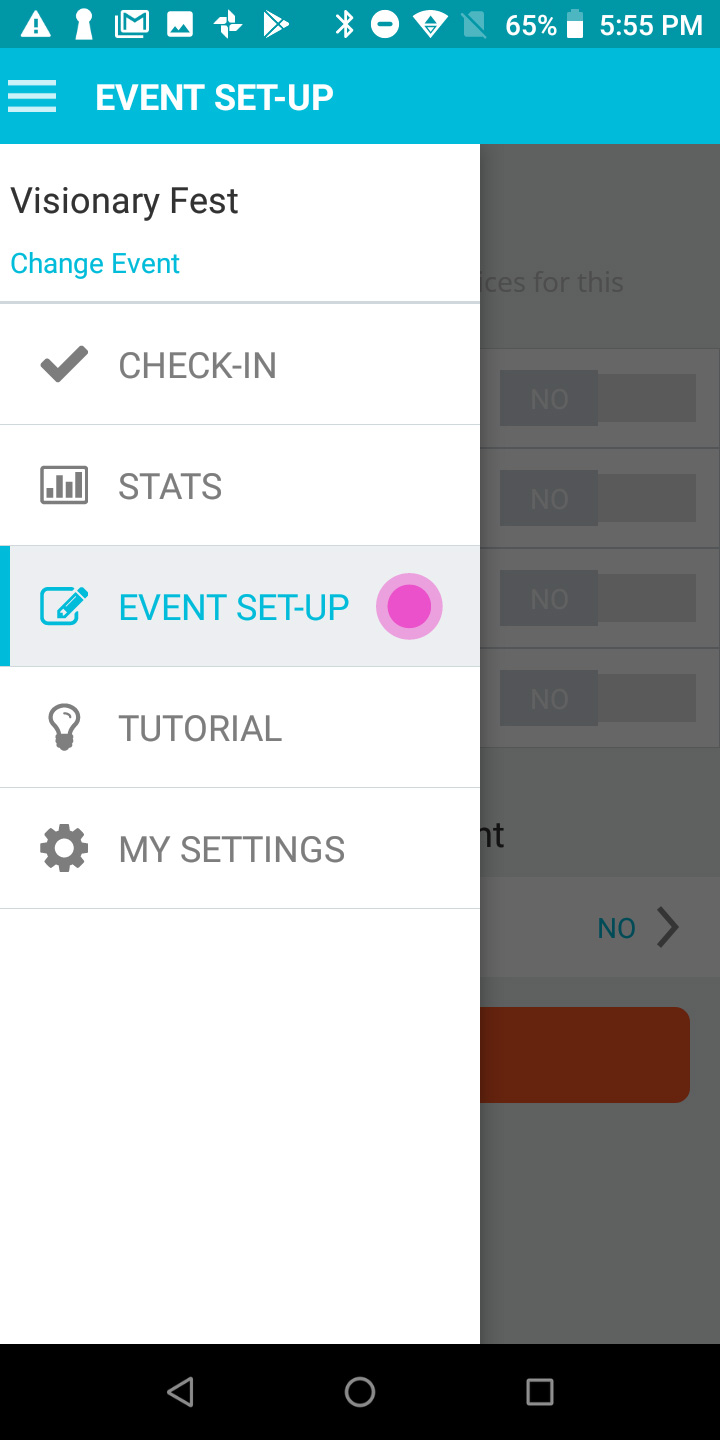Go to the home screen
This screenshot has height=1440, width=720.
pyautogui.click(x=360, y=1392)
